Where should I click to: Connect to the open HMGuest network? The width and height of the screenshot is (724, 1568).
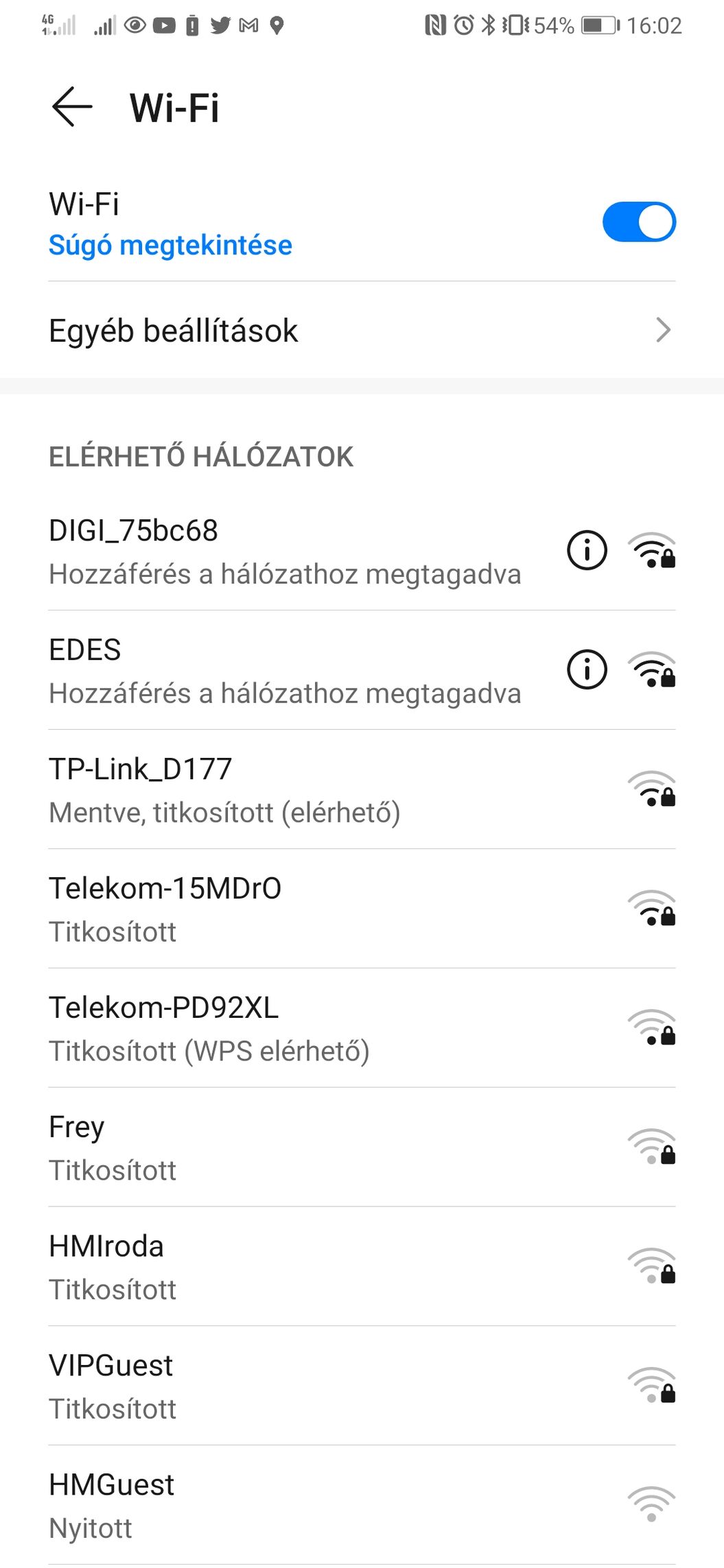click(x=362, y=1506)
